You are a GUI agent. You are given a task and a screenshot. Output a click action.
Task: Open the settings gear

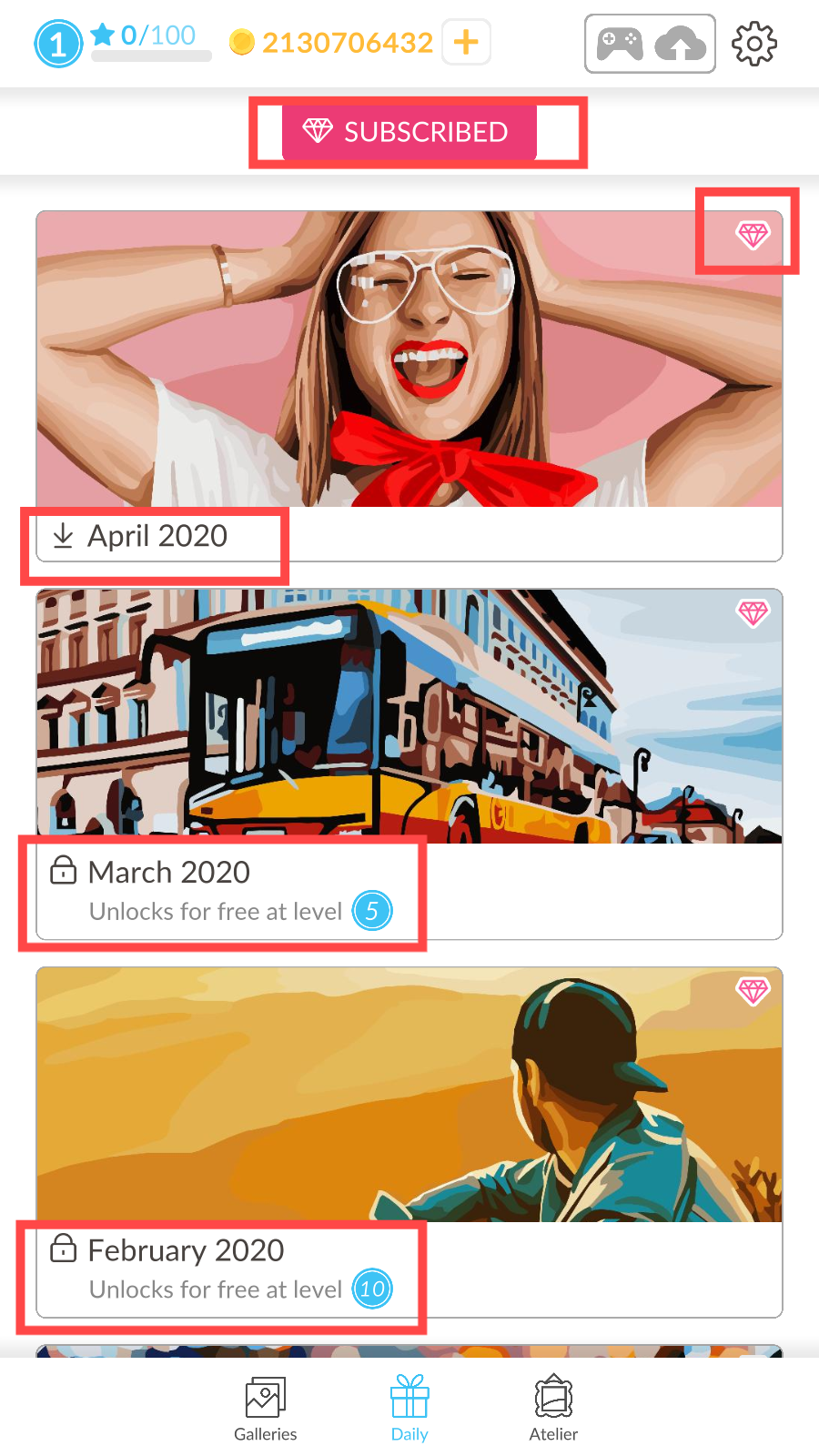coord(754,43)
